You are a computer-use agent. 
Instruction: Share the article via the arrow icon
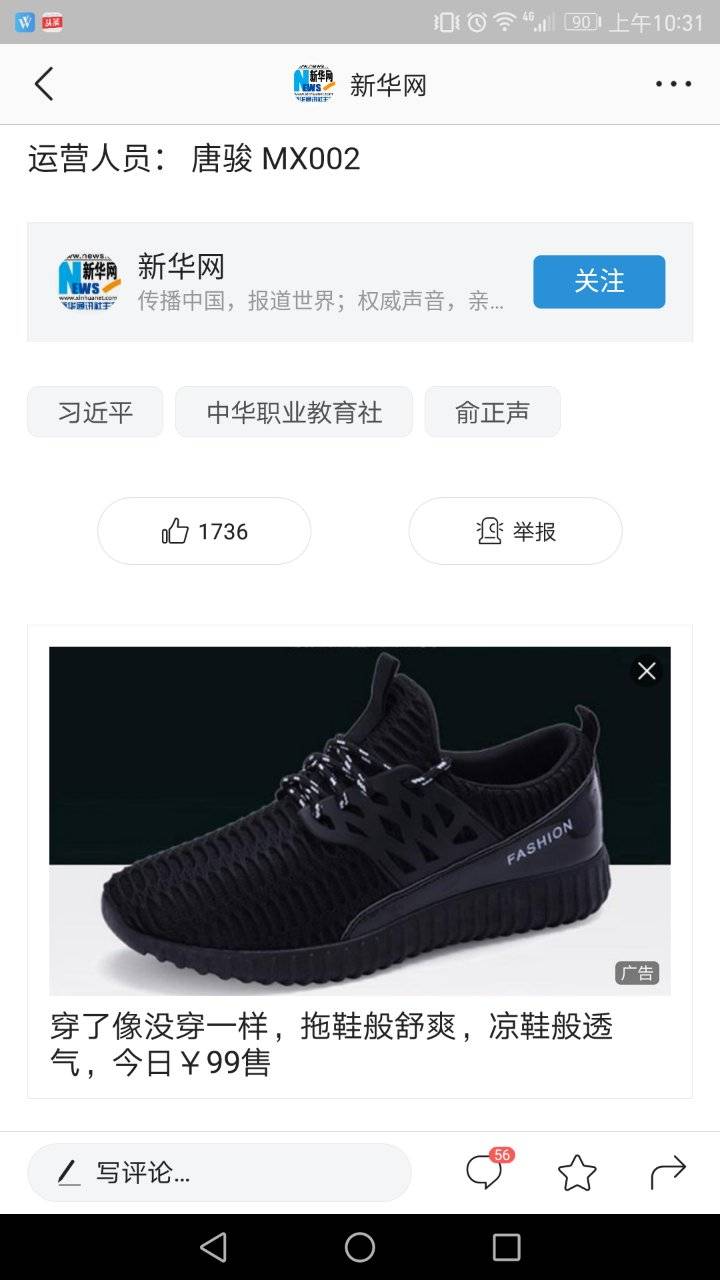(x=668, y=1172)
